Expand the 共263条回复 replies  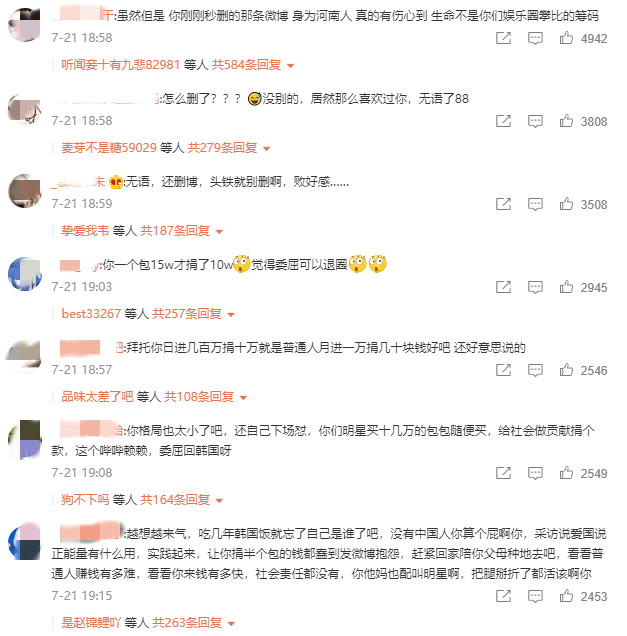pos(193,623)
